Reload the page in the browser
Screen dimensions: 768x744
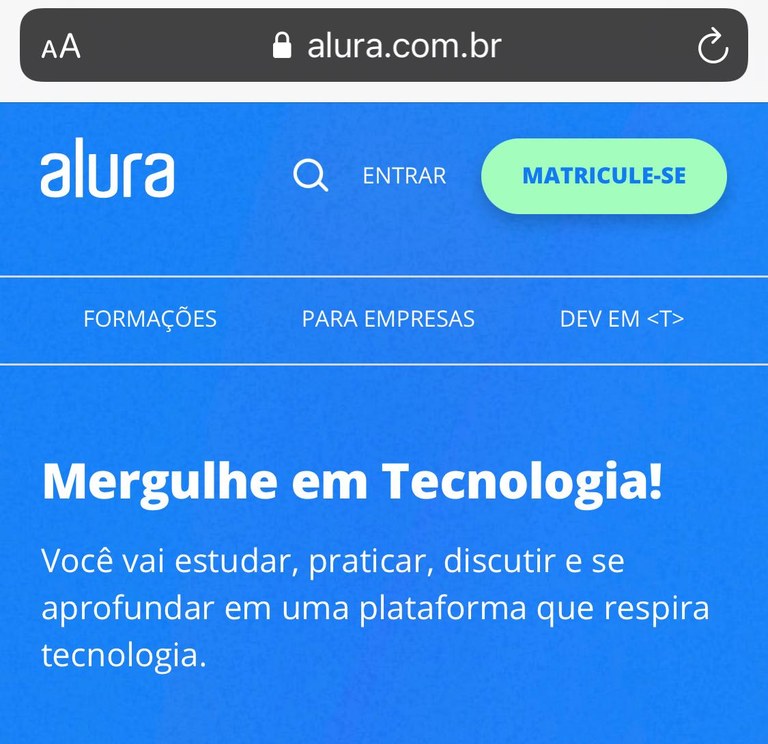[x=712, y=46]
